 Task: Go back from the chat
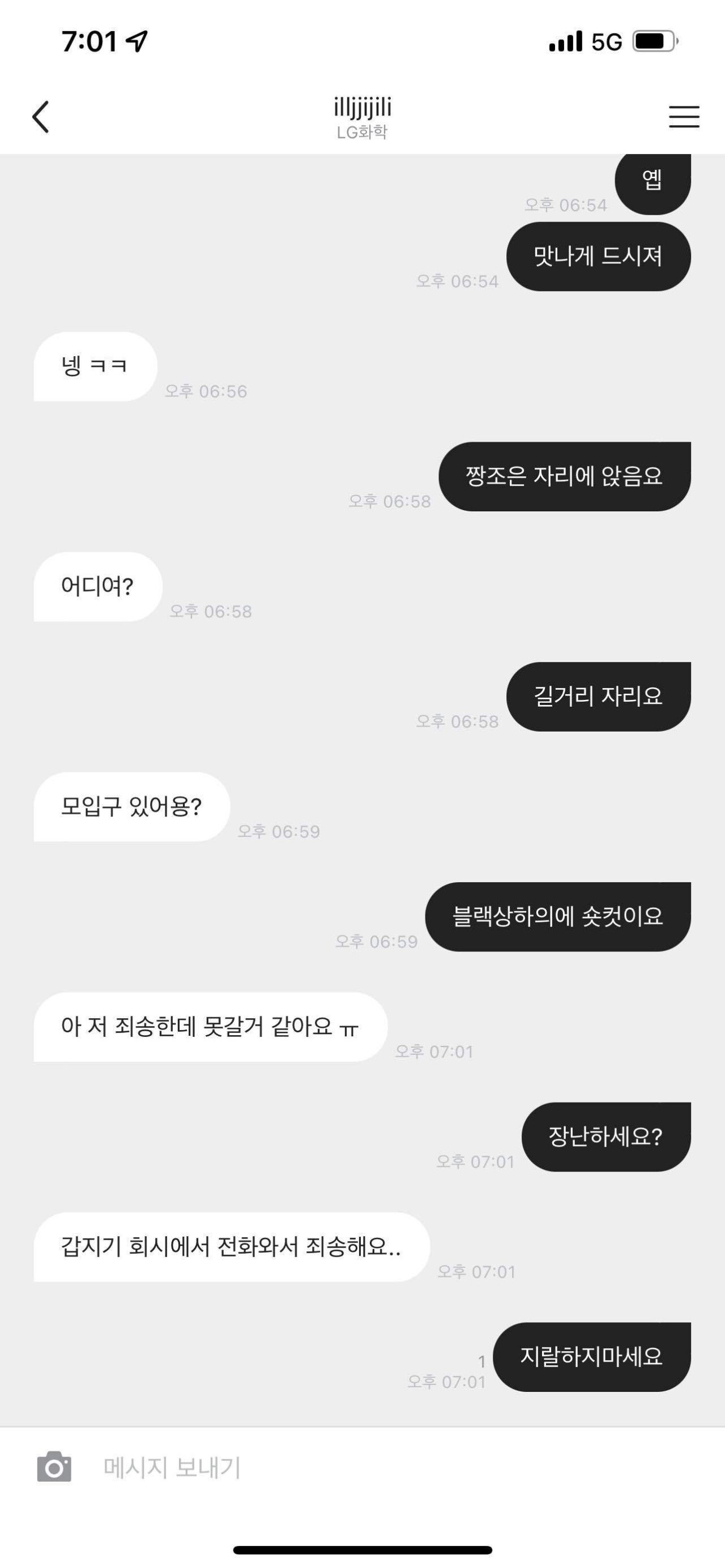(x=41, y=116)
